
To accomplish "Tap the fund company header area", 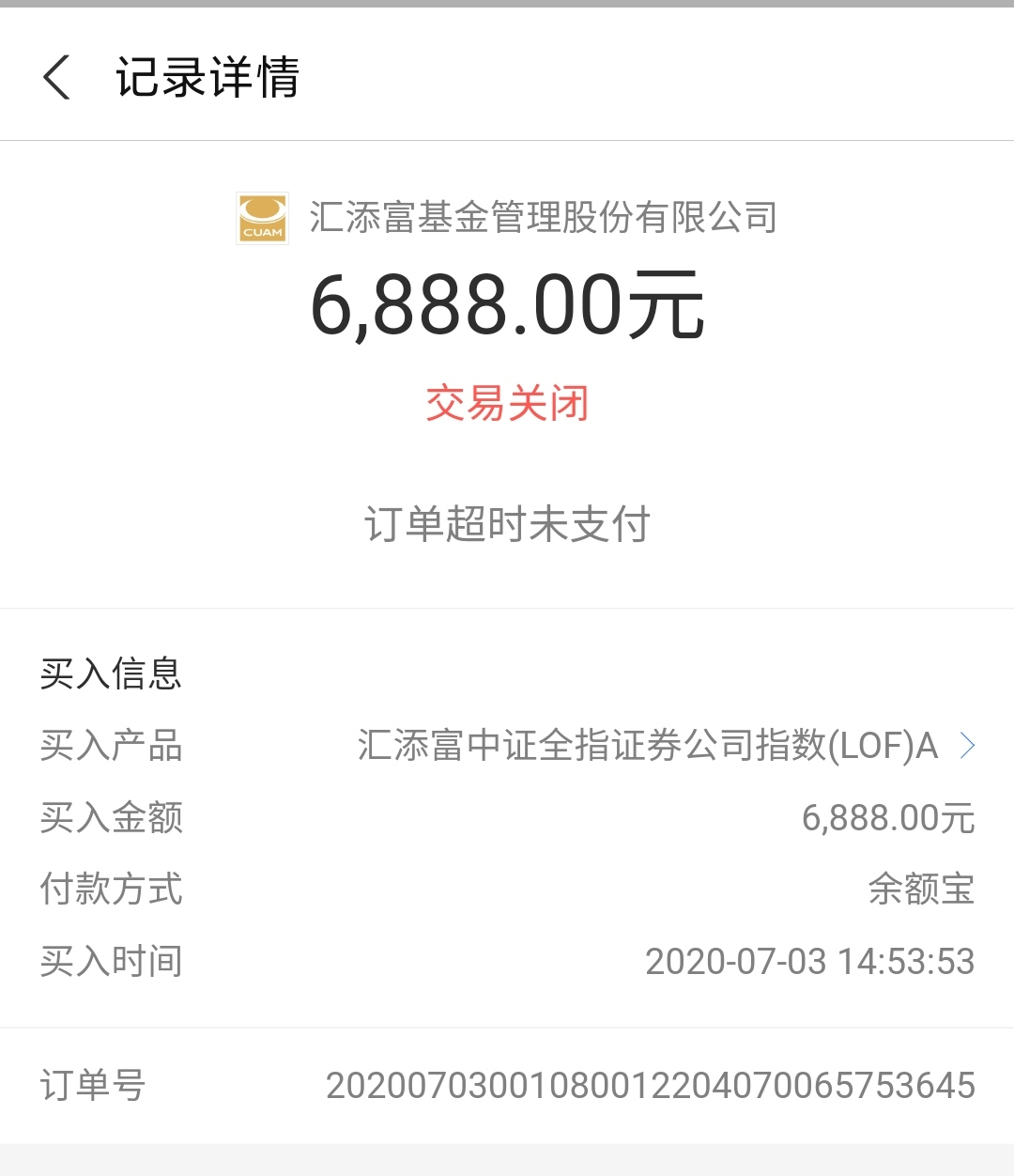I will 507,217.
